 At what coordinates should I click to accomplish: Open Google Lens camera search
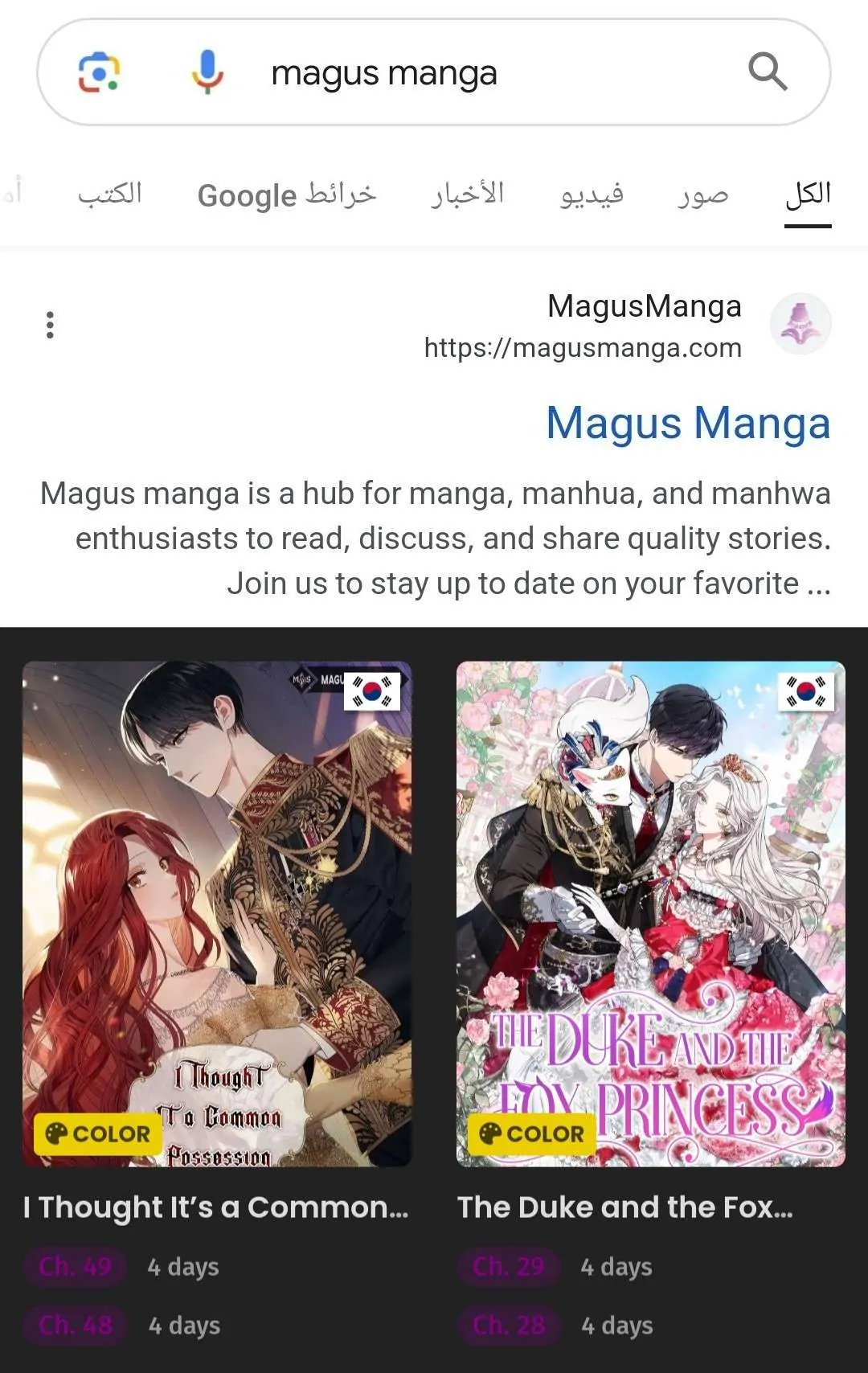pyautogui.click(x=99, y=72)
